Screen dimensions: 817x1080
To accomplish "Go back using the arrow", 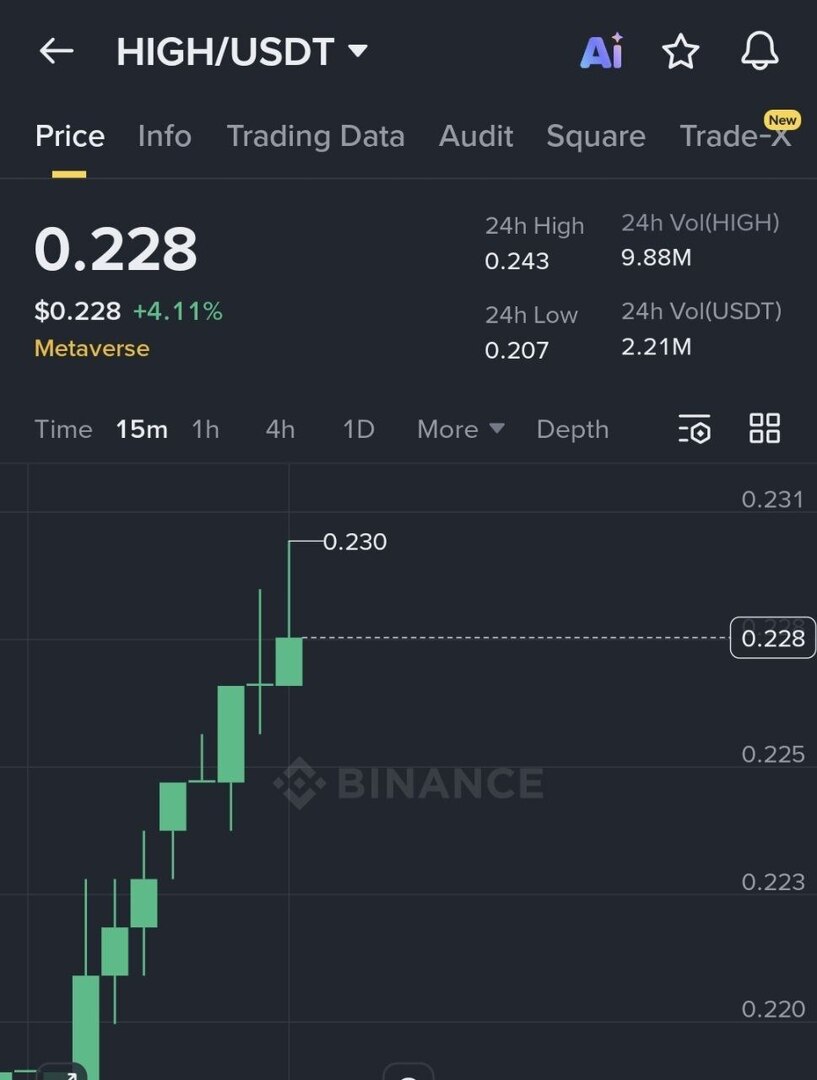I will pyautogui.click(x=56, y=52).
